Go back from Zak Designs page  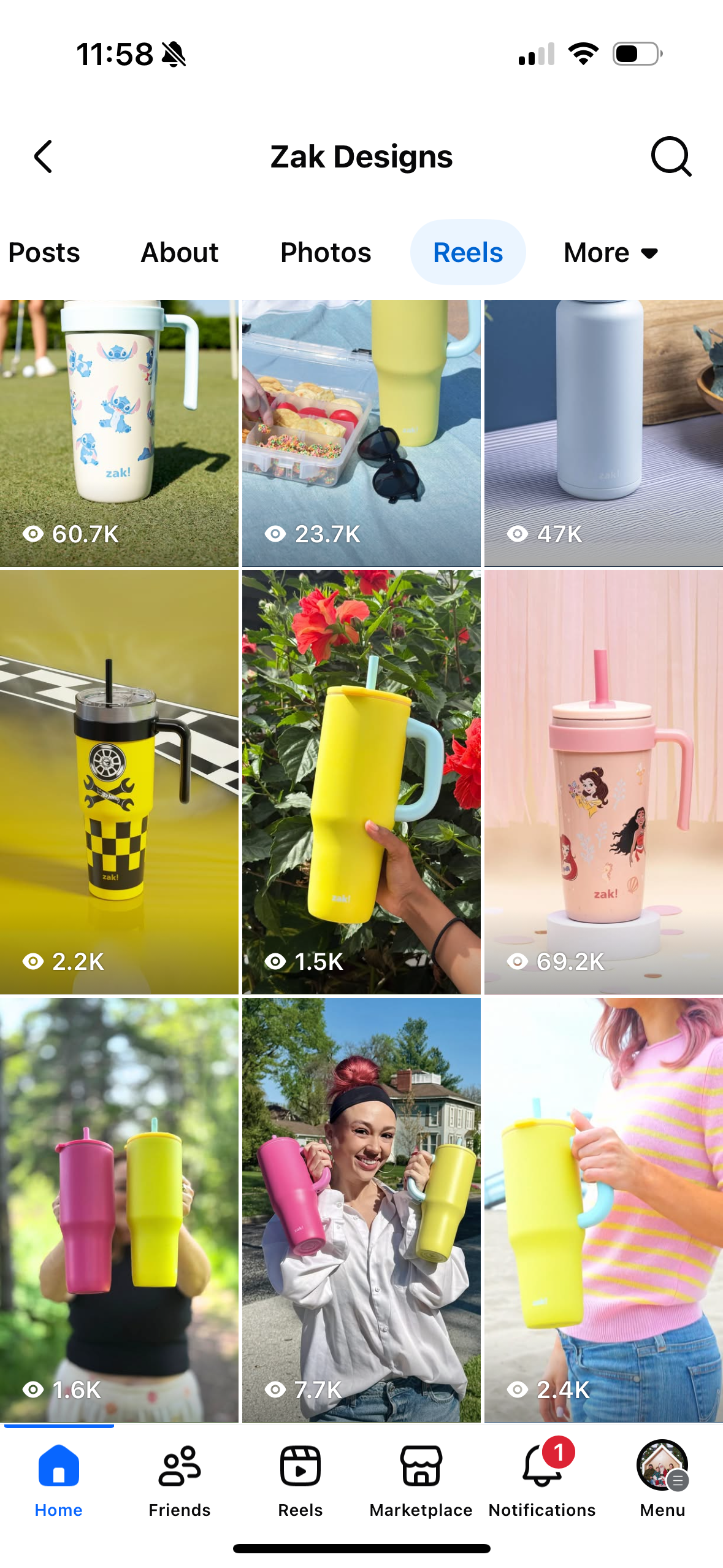click(x=43, y=156)
